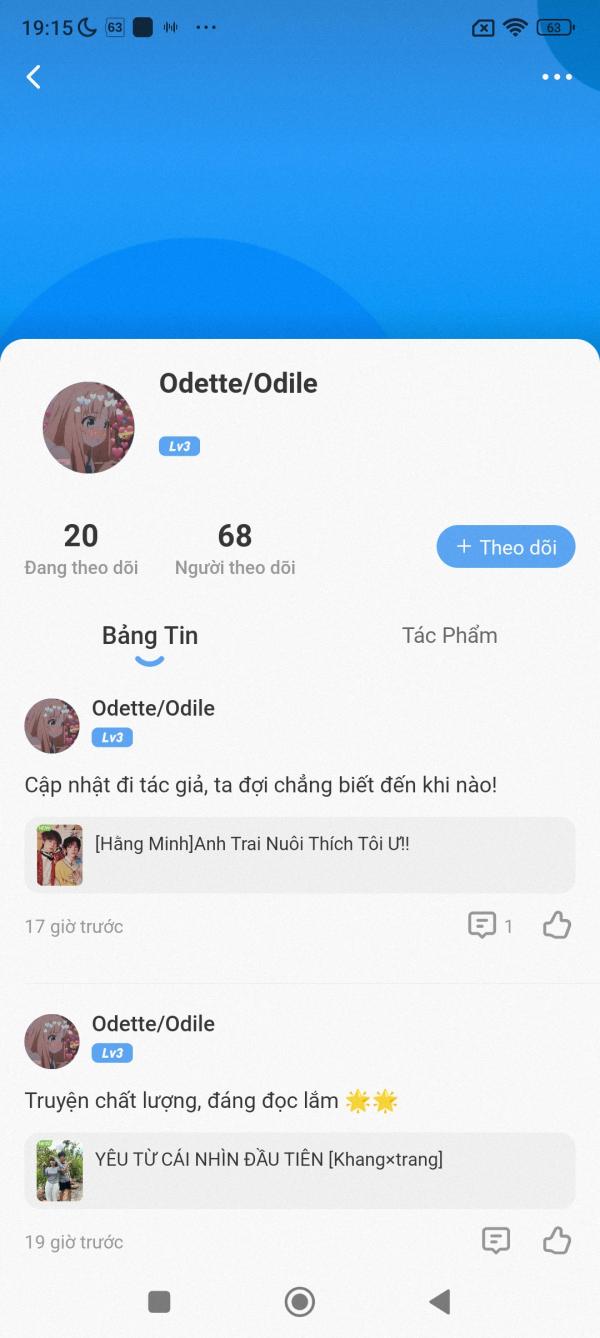Open recent apps with the square button
The height and width of the screenshot is (1338, 600).
click(159, 1301)
